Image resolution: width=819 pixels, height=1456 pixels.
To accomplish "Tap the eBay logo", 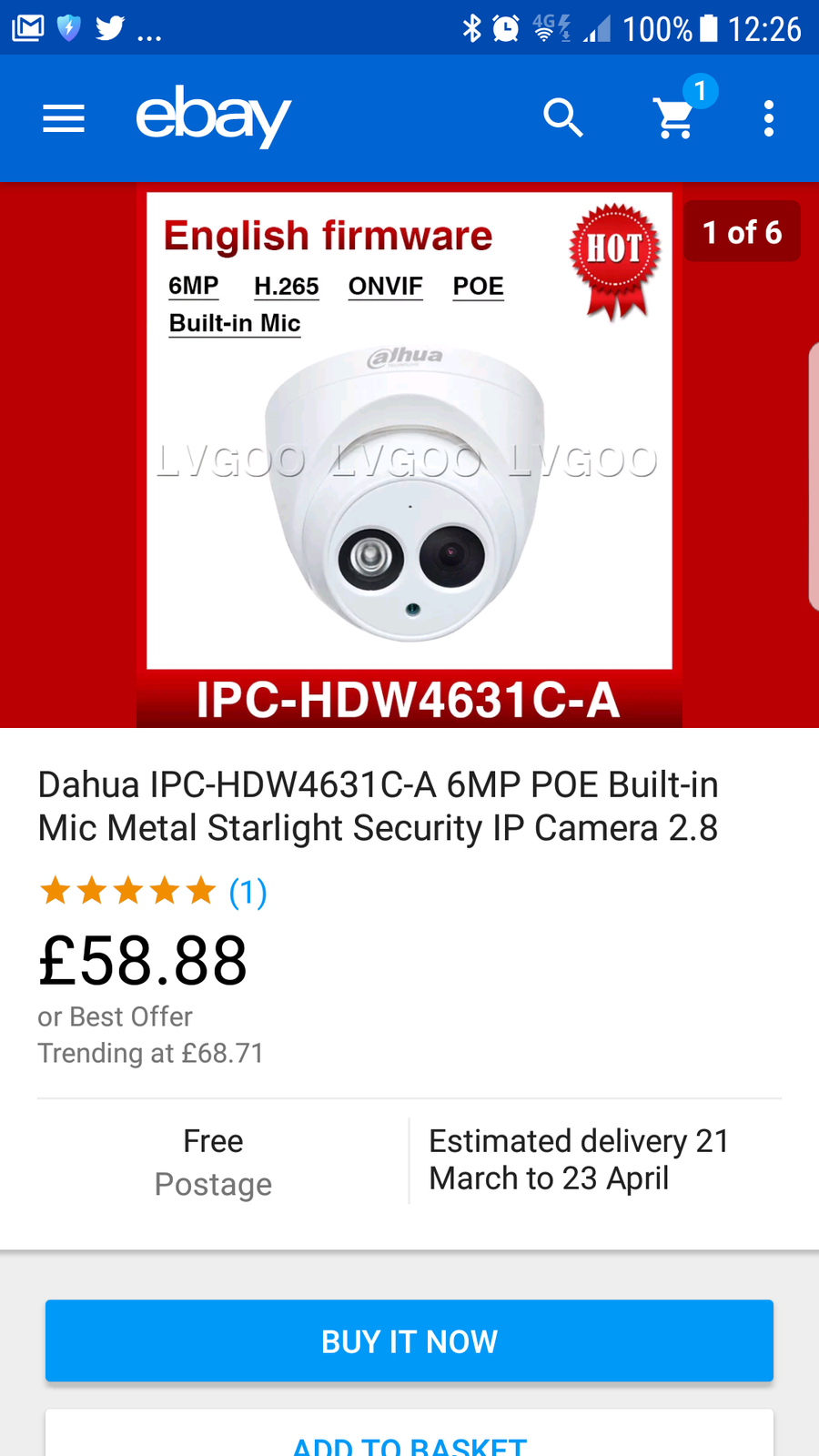I will tap(213, 116).
